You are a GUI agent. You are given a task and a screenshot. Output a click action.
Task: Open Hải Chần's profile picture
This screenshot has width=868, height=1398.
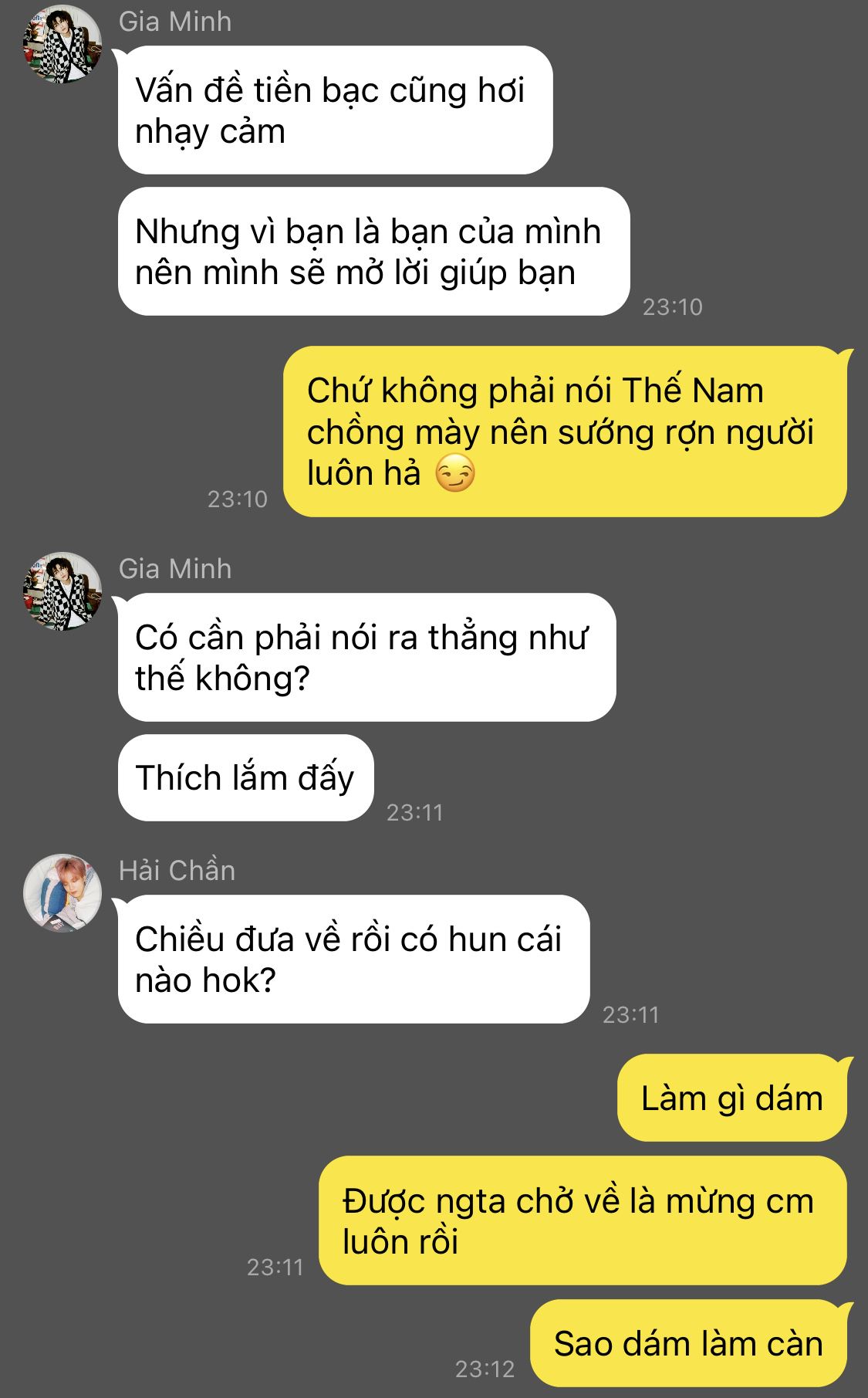pos(62,893)
